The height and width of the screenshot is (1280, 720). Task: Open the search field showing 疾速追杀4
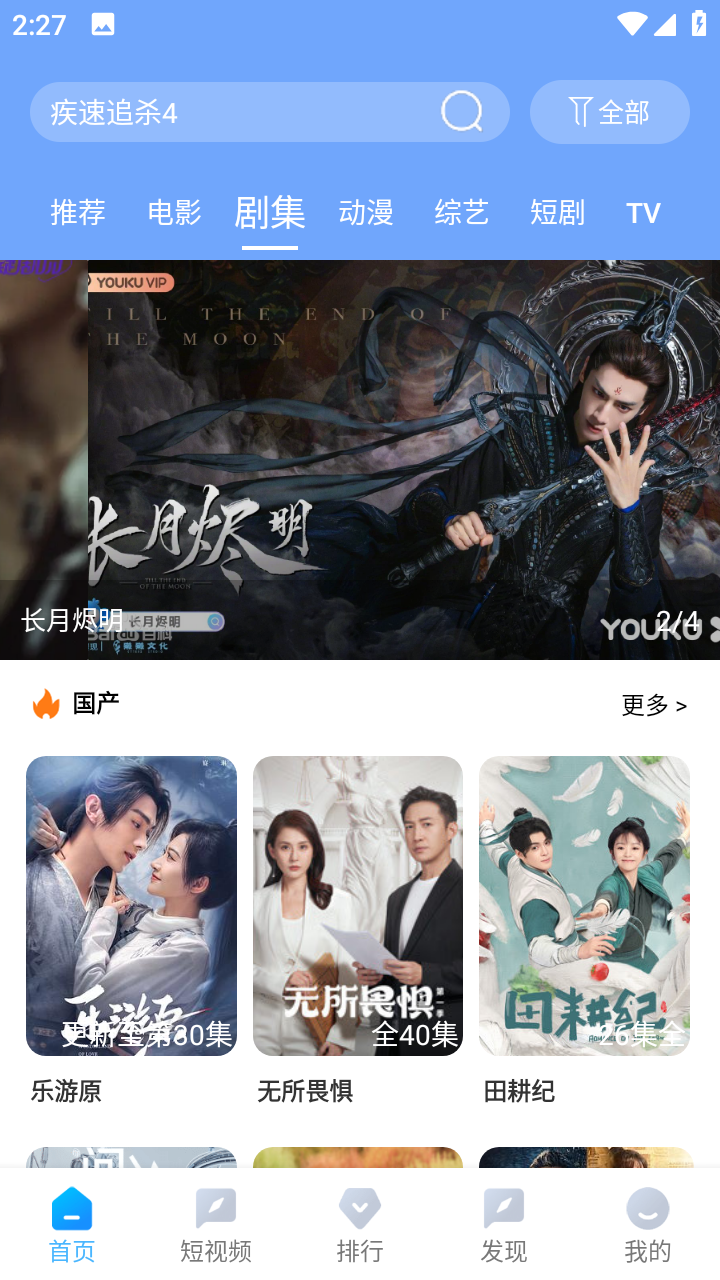(270, 112)
